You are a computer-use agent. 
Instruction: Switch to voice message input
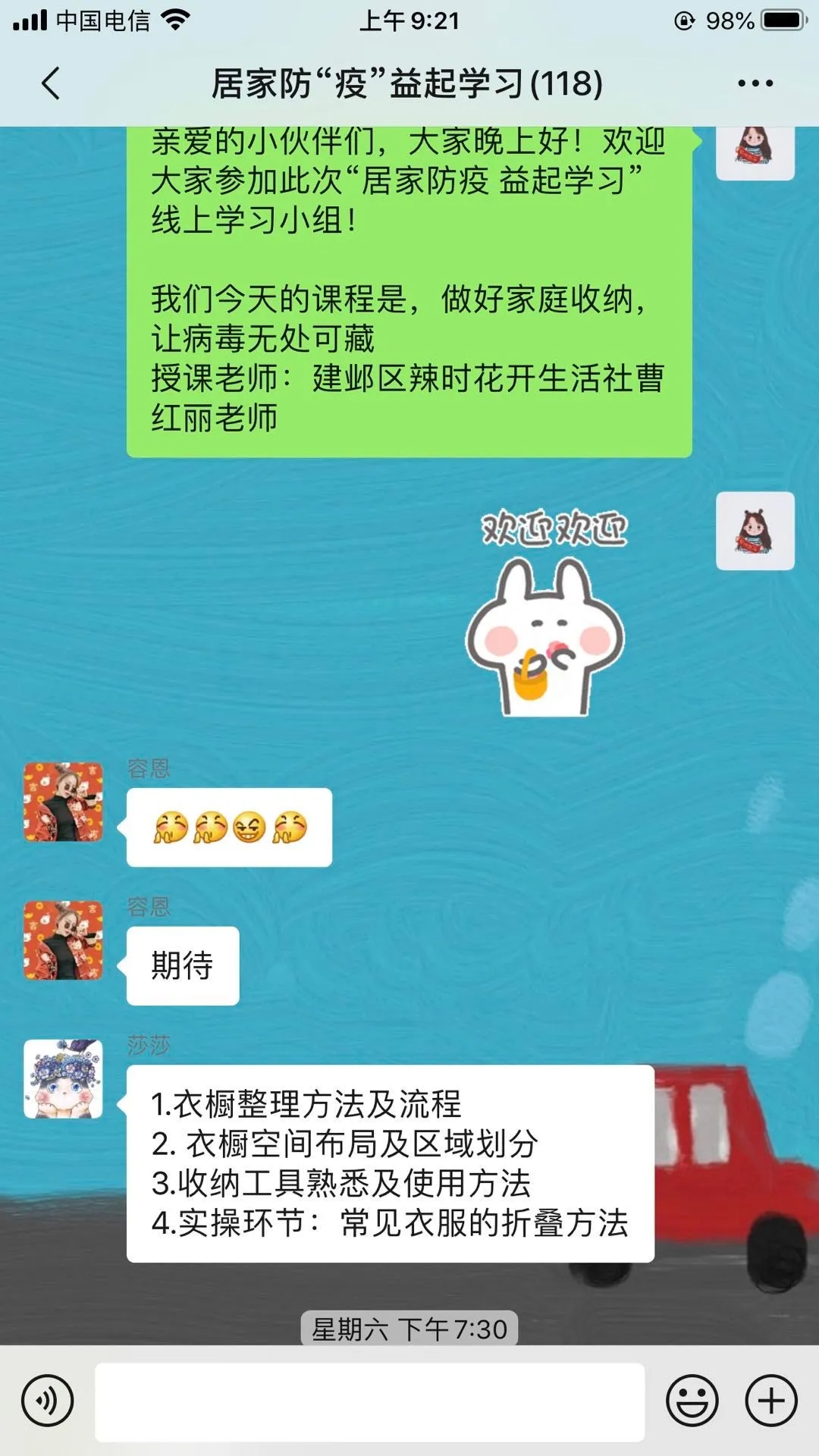point(47,1401)
